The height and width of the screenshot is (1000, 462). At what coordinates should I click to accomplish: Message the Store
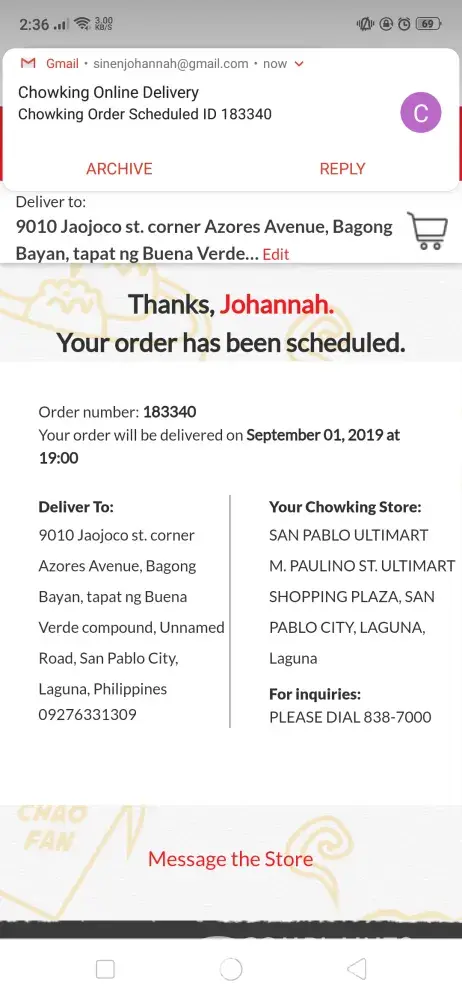coord(230,859)
